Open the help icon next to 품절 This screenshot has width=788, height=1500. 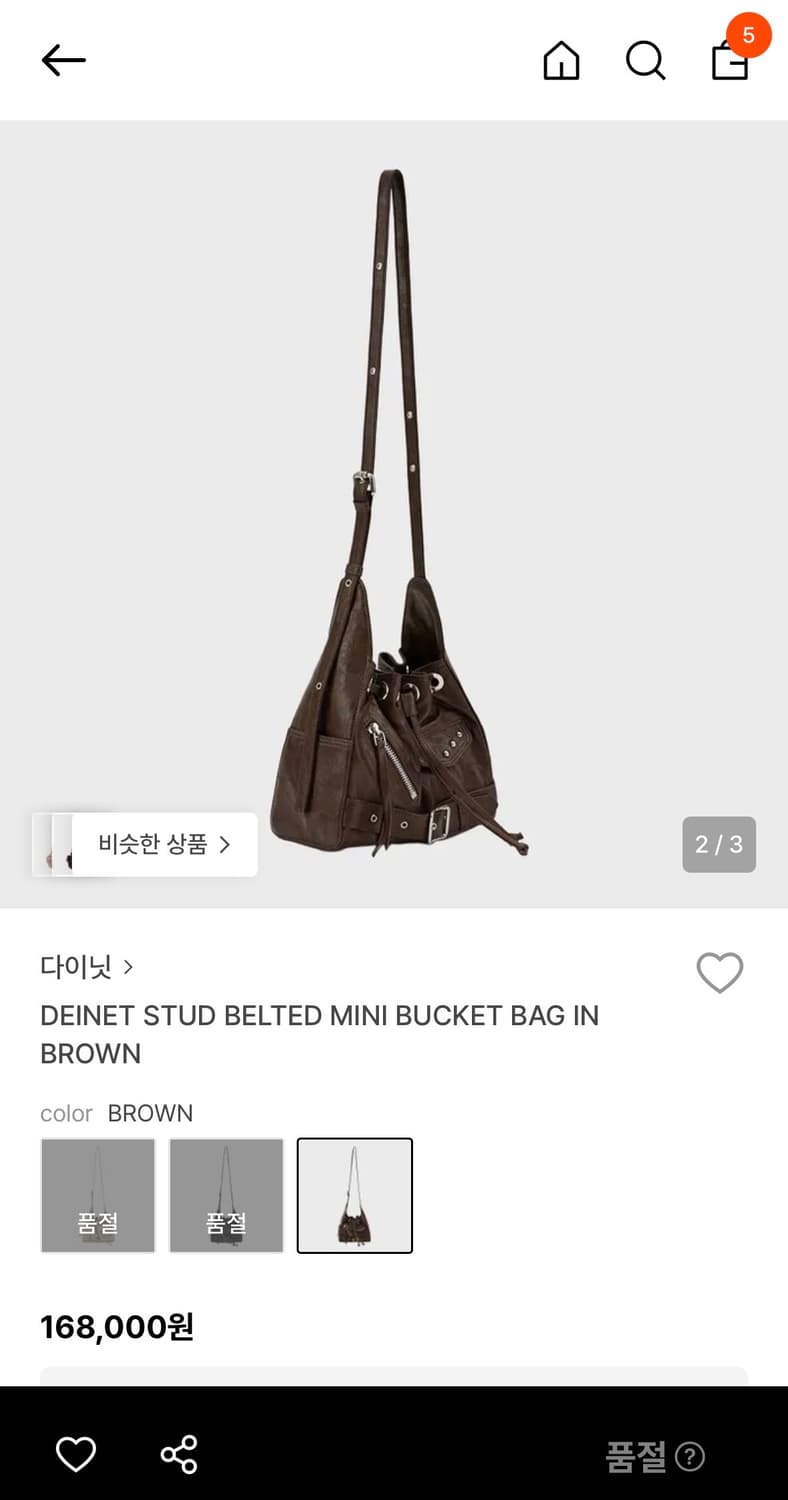691,1459
